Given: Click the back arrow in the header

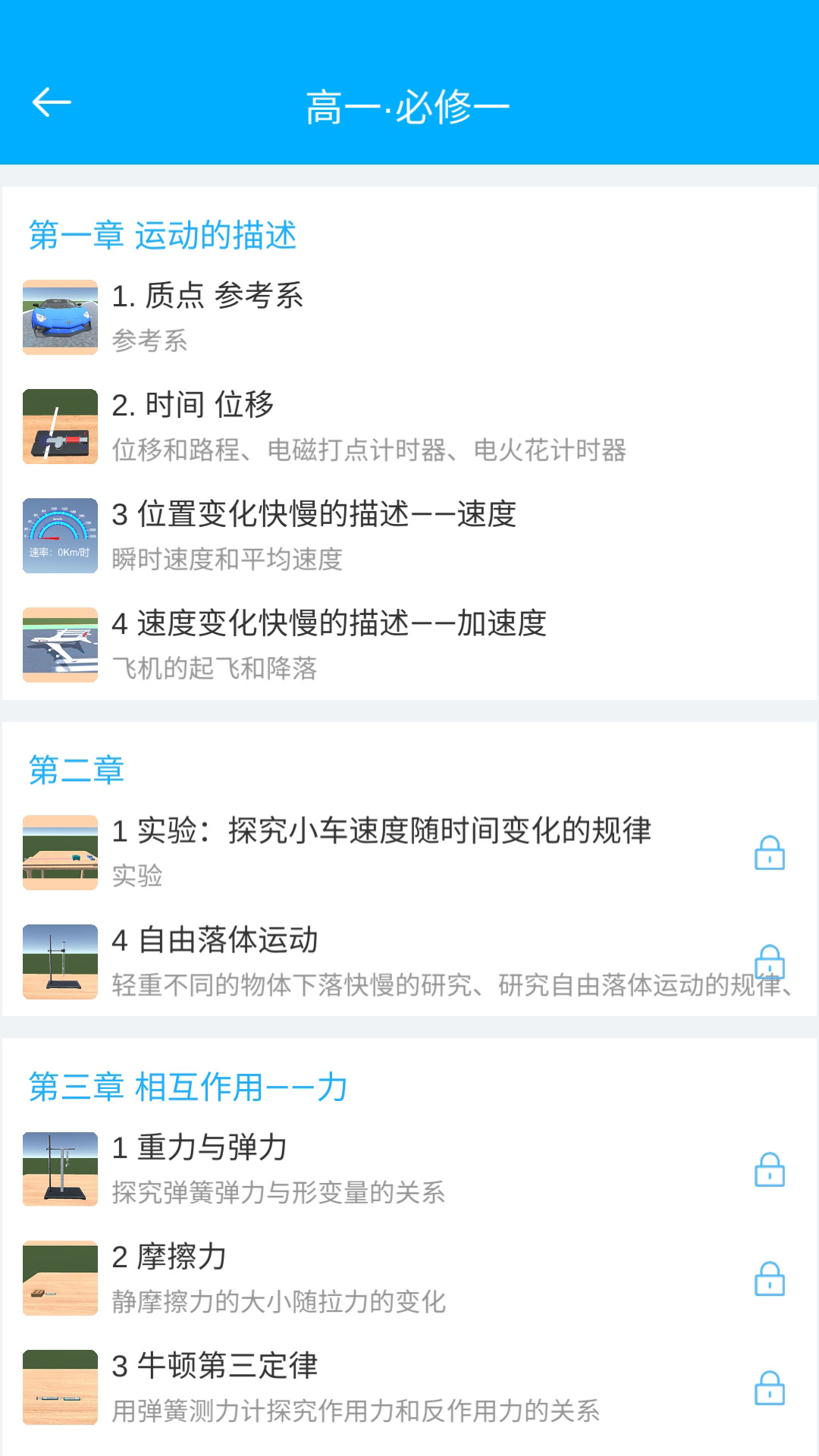Looking at the screenshot, I should [50, 102].
